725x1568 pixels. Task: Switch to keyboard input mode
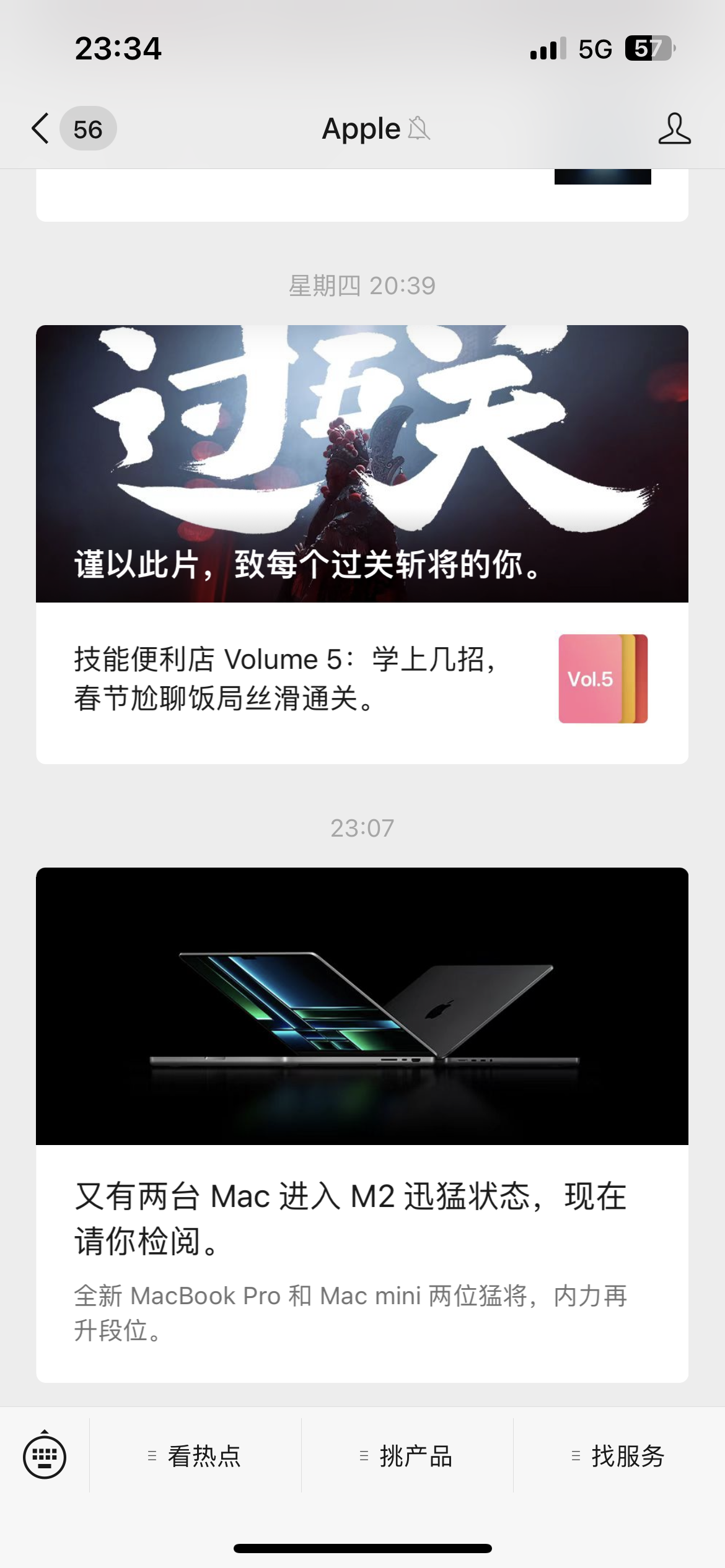tap(45, 1455)
